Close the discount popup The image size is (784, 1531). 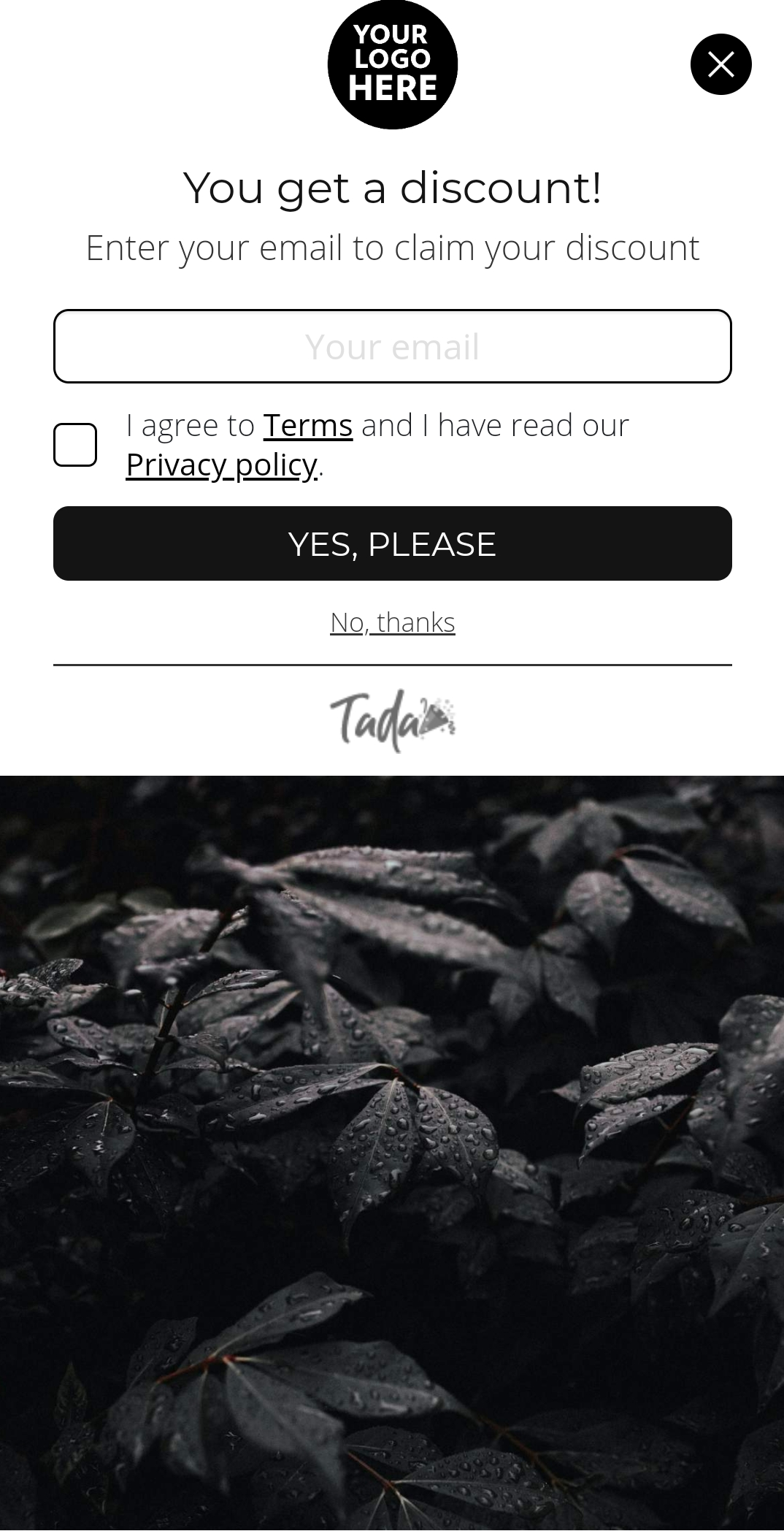tap(720, 64)
